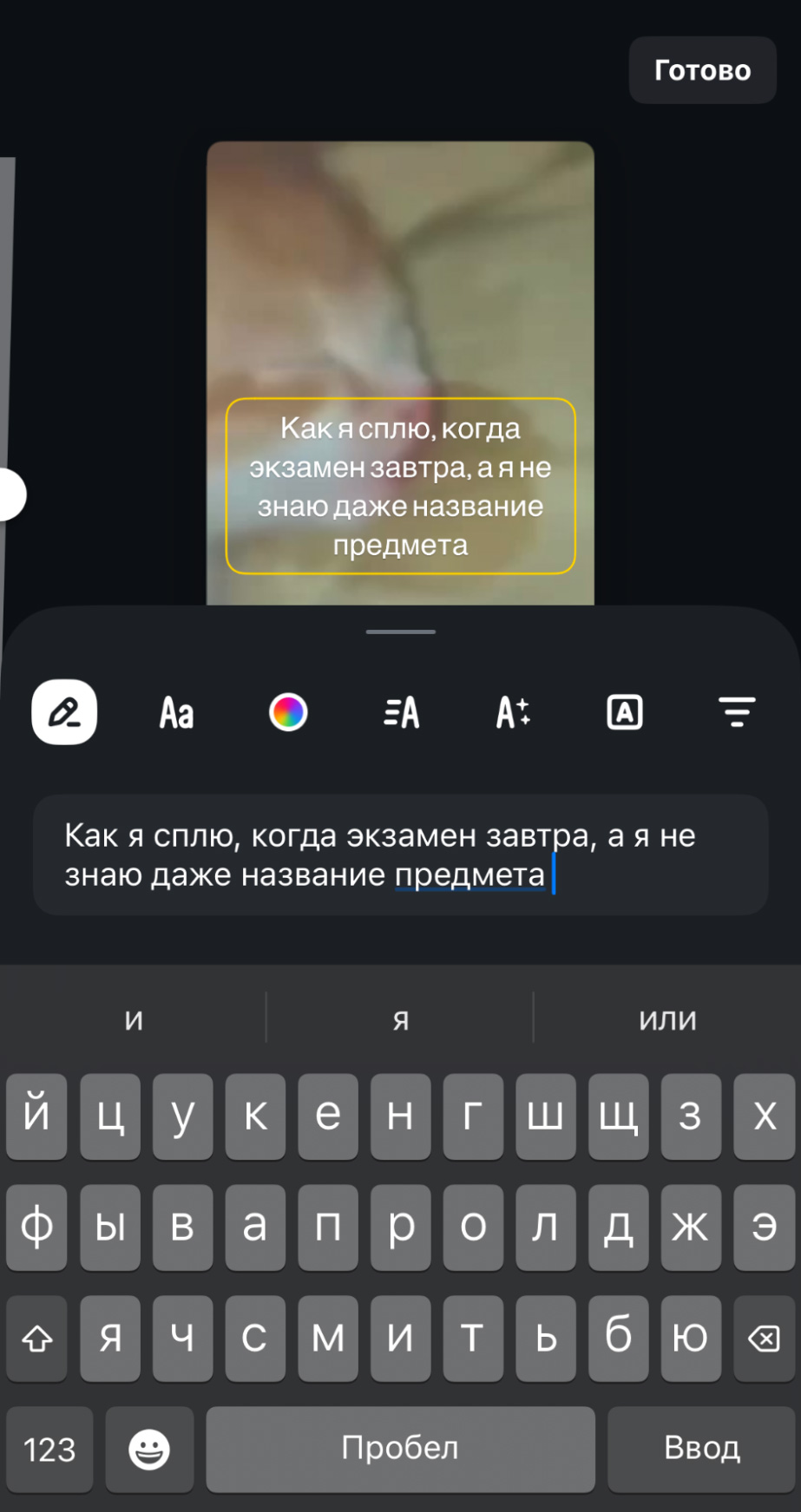The width and height of the screenshot is (801, 1512).
Task: Select the yellow-framed caption on the photo
Action: (400, 486)
